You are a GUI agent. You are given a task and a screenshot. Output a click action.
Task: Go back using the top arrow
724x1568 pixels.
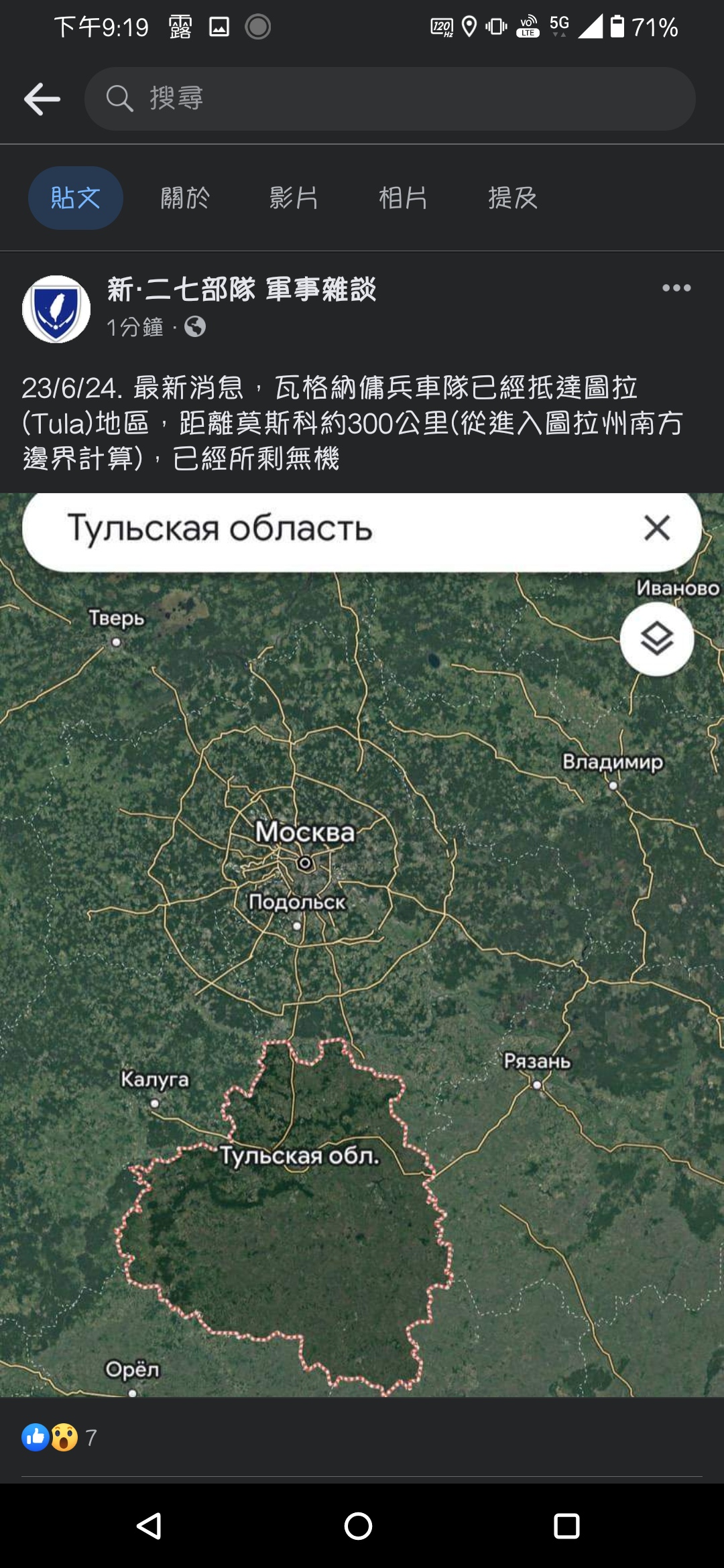[x=42, y=99]
